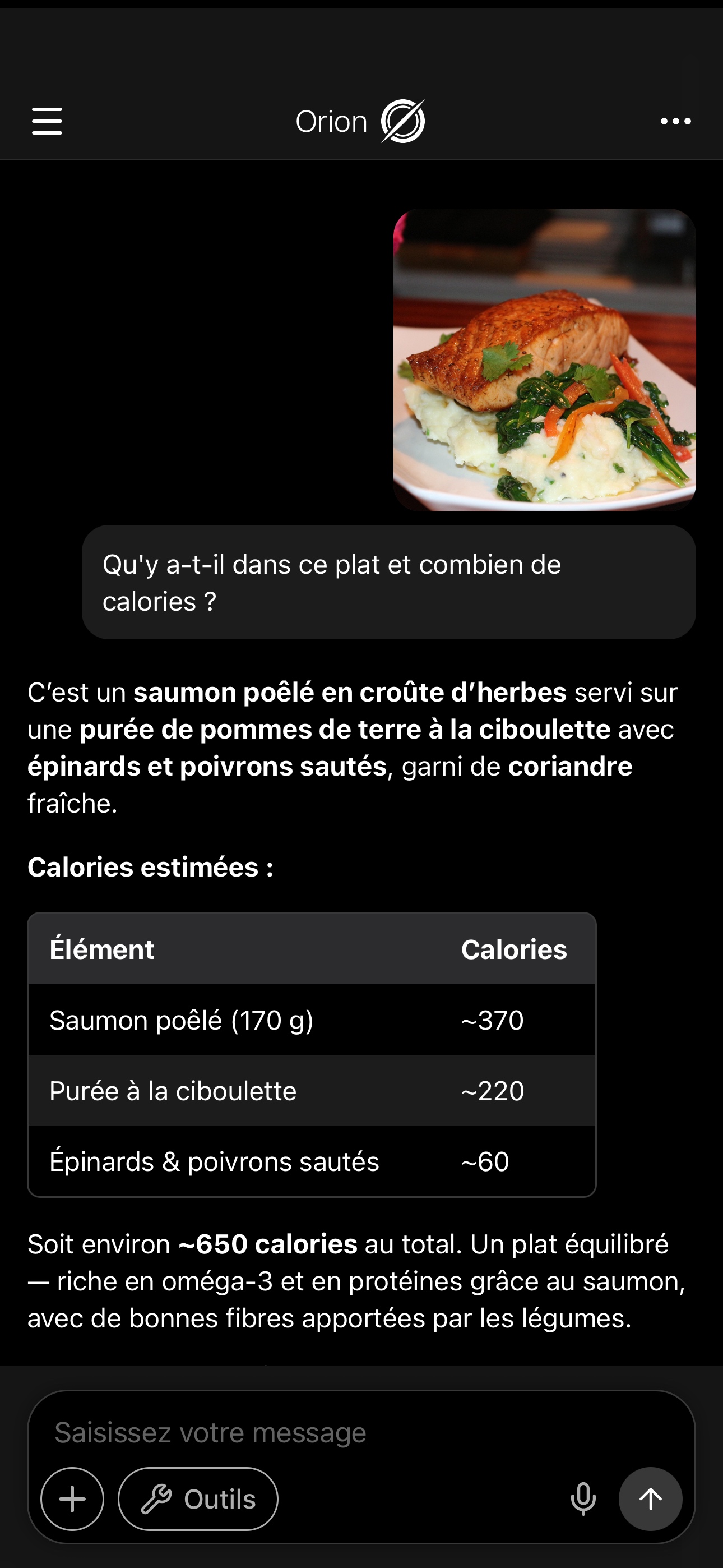
Task: Click the send message button
Action: point(650,1498)
